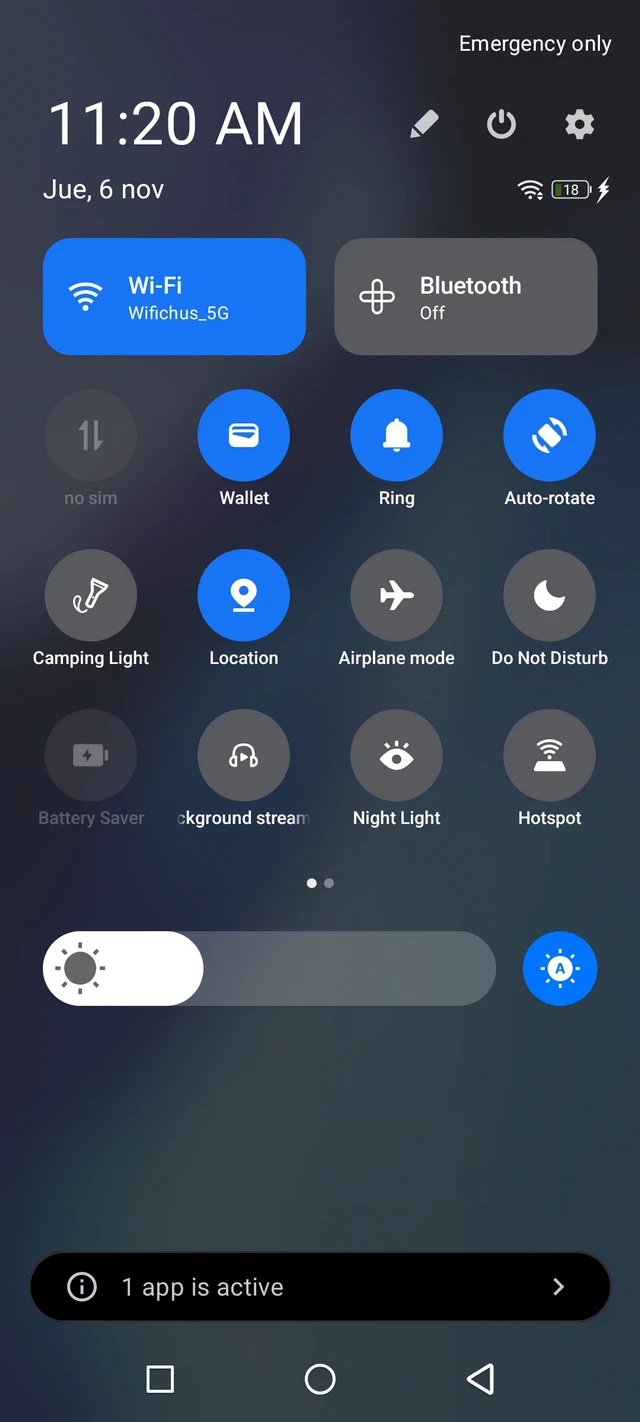Screen dimensions: 640x1422
Task: Open the Wallet tile
Action: pyautogui.click(x=244, y=436)
